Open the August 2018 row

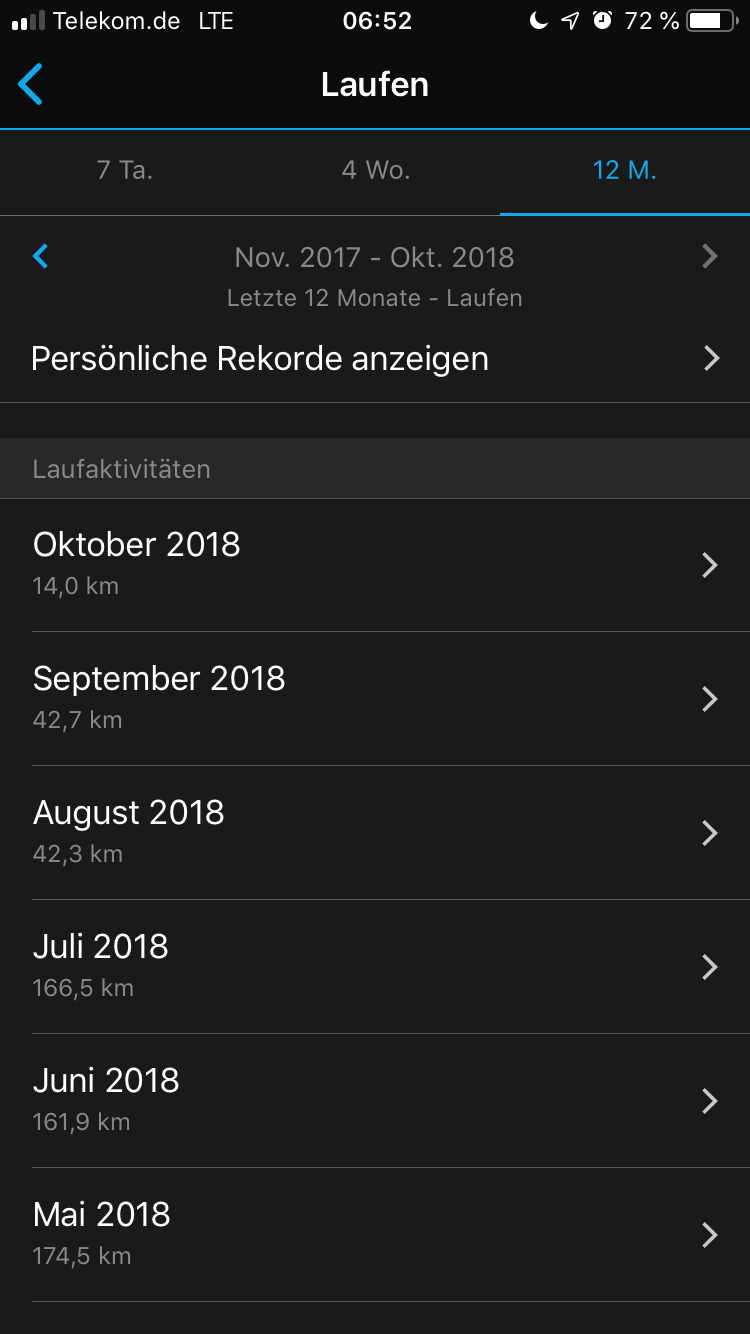(375, 832)
